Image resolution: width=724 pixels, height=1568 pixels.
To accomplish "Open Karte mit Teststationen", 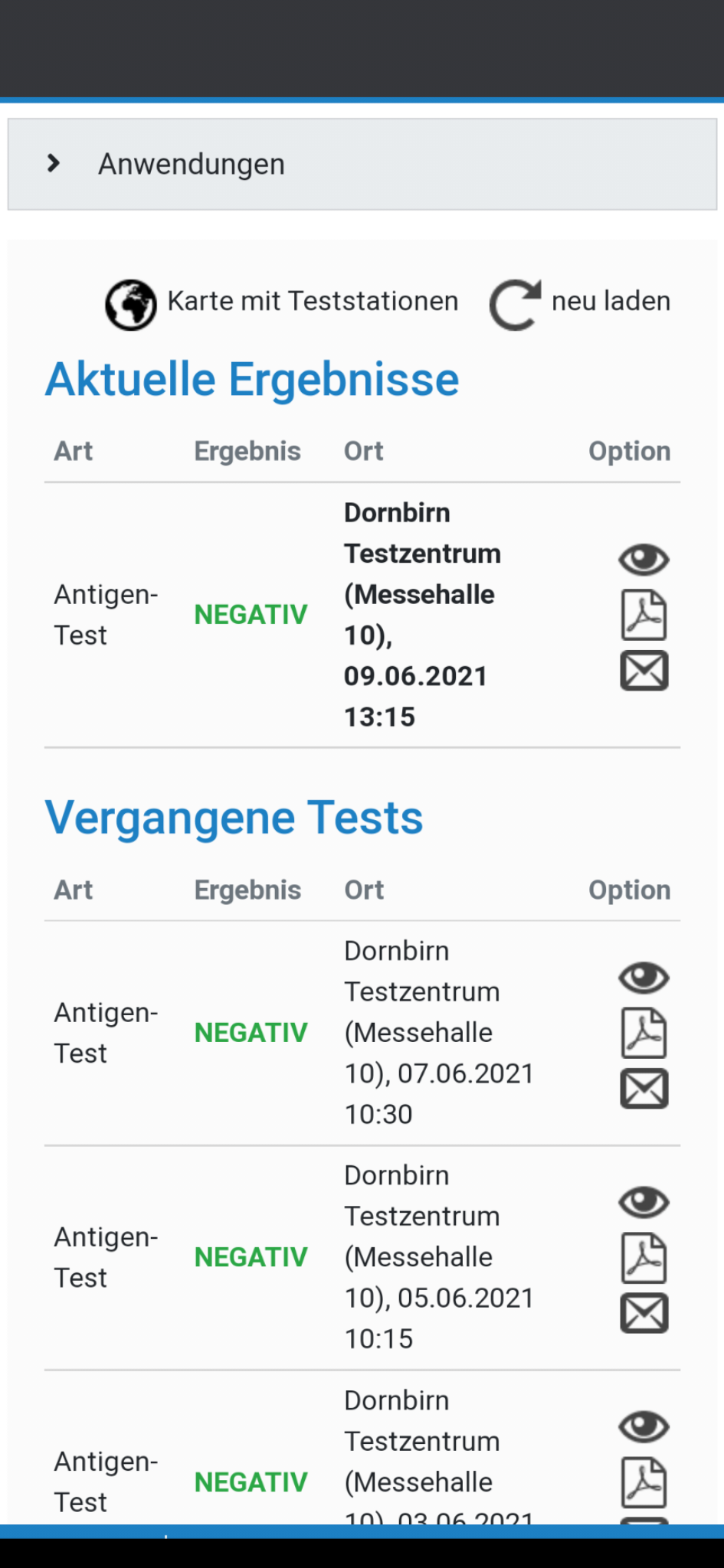I will tap(282, 304).
